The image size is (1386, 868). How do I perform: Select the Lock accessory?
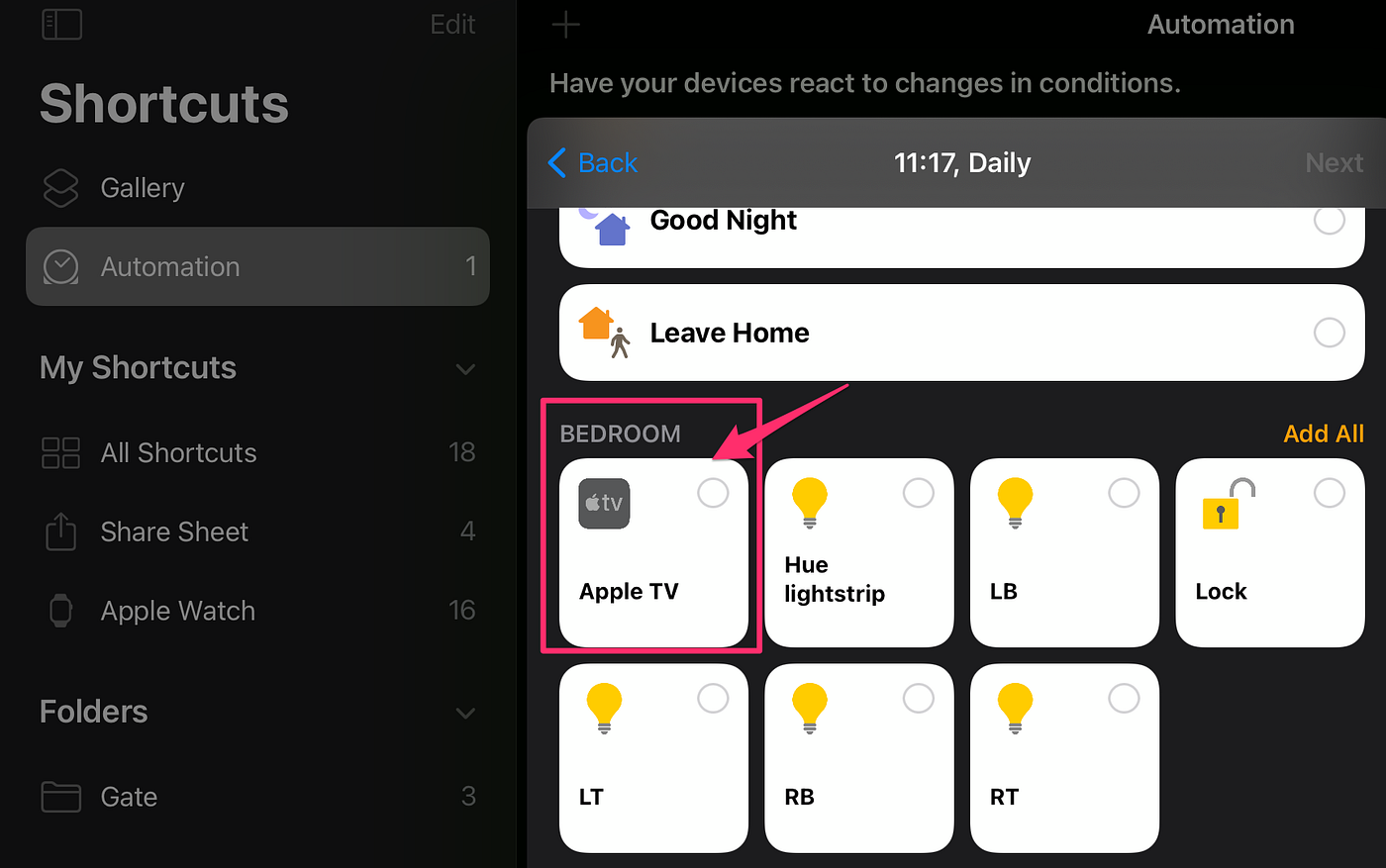pyautogui.click(x=1269, y=552)
